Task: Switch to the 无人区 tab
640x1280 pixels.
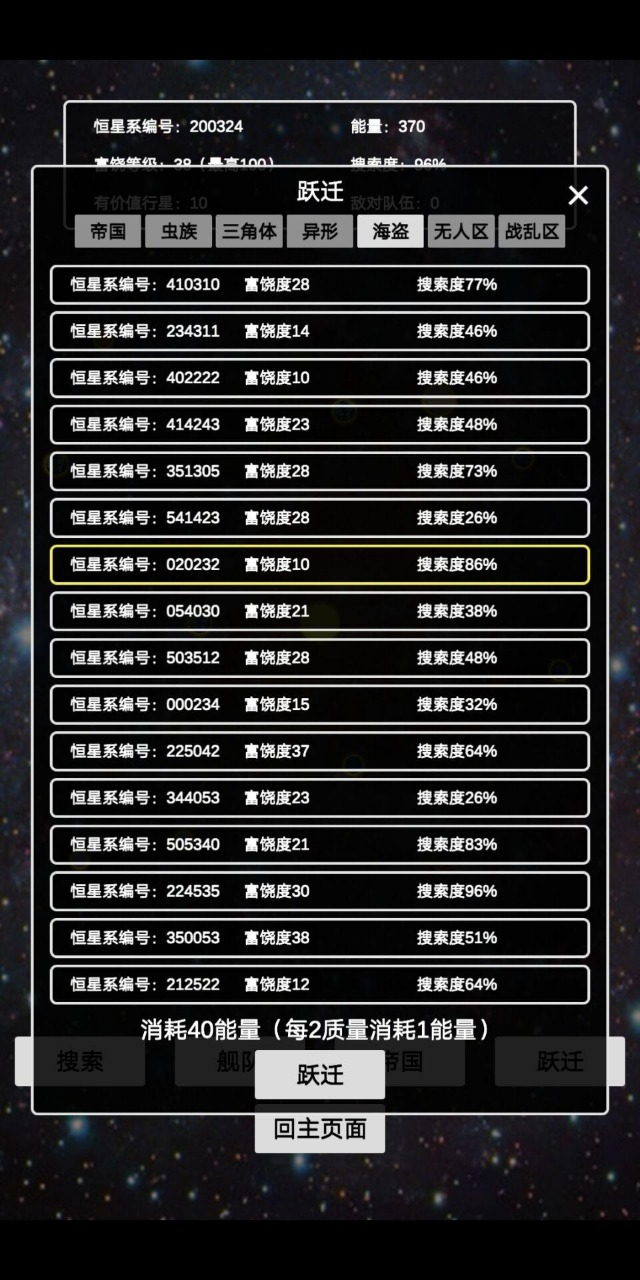Action: [461, 232]
